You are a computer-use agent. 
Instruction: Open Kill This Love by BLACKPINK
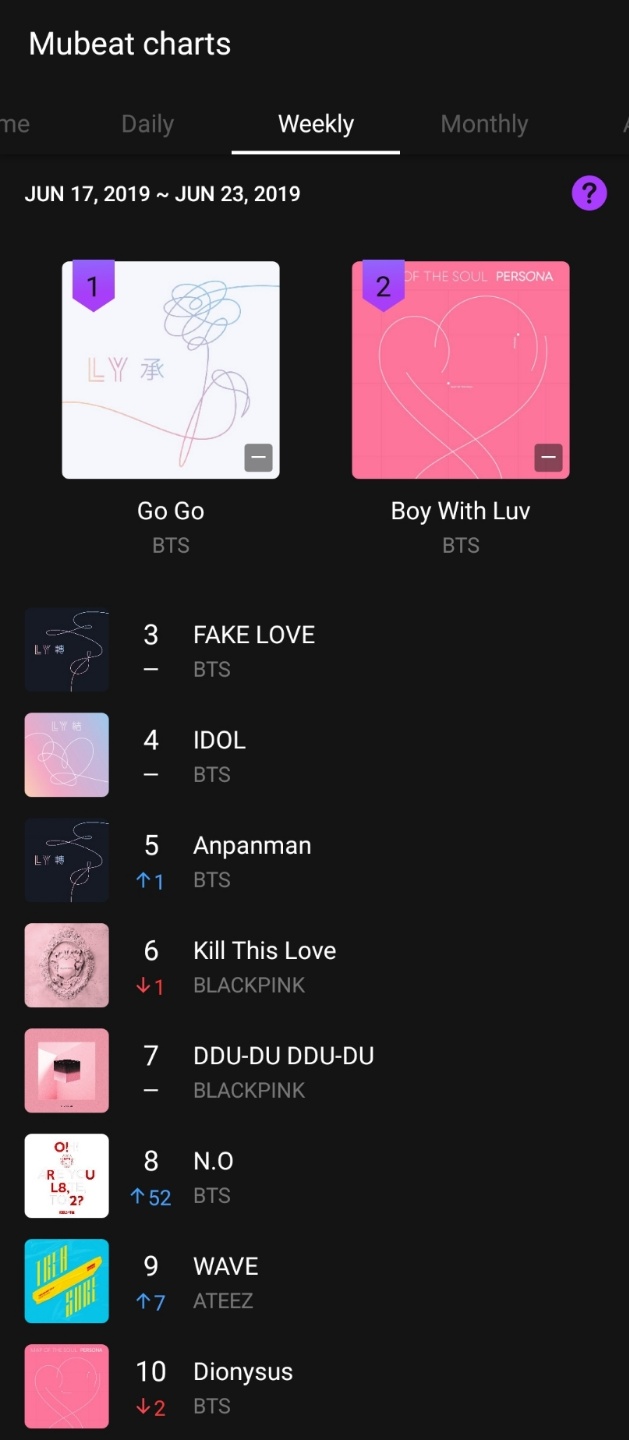pyautogui.click(x=314, y=965)
